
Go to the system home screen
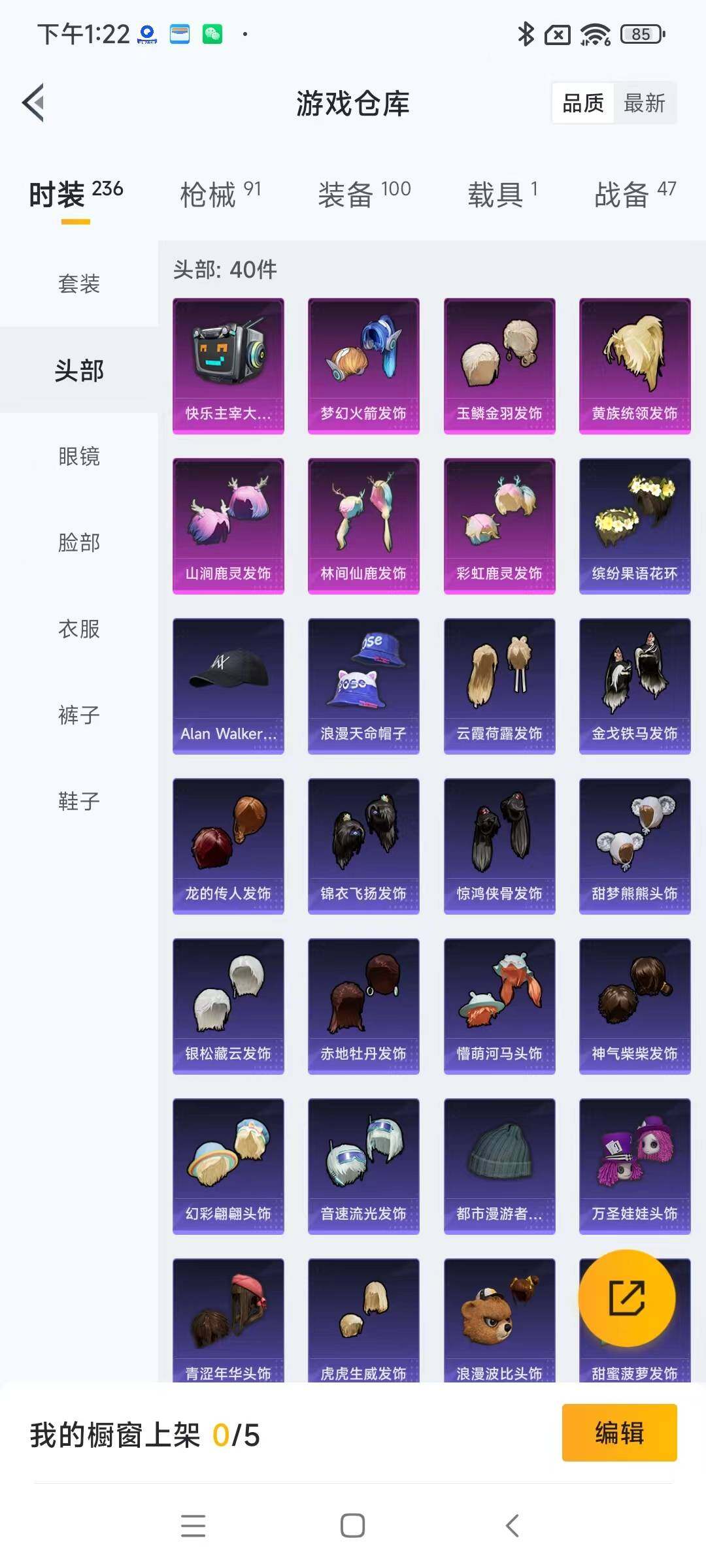[x=353, y=1526]
